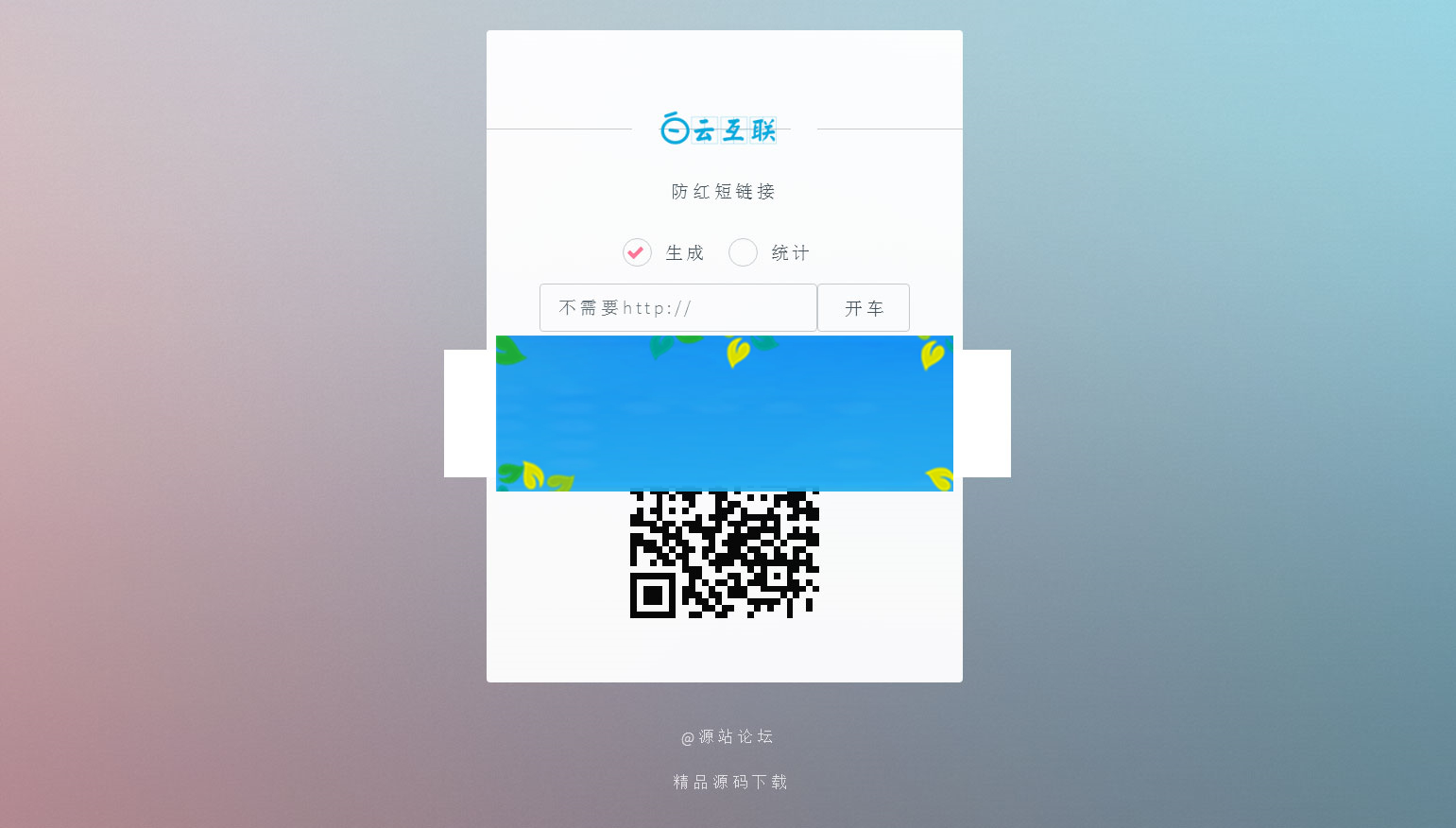The height and width of the screenshot is (828, 1456).
Task: Select the 统计 radio option
Action: click(743, 252)
